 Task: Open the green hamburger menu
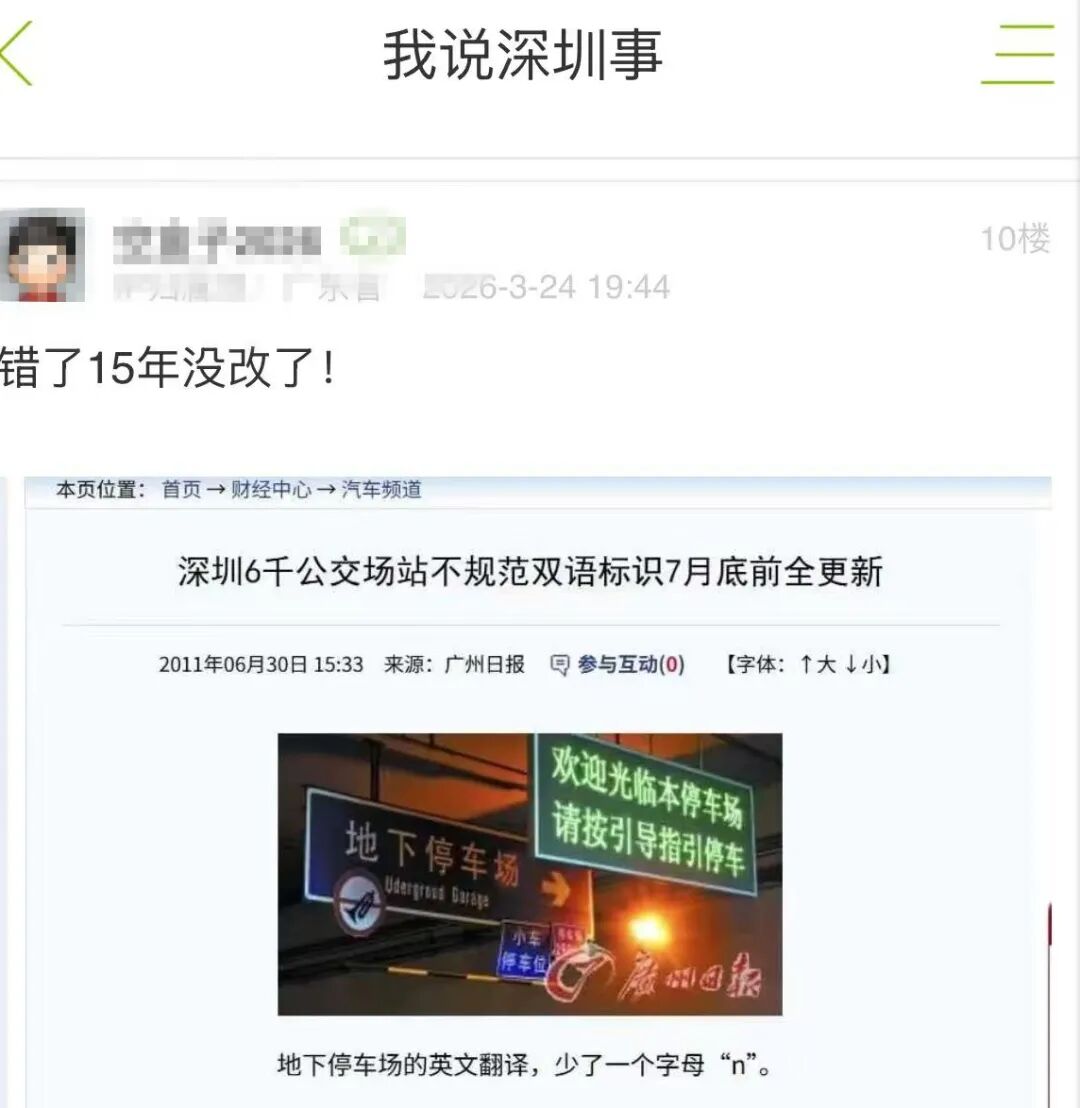tap(1017, 54)
